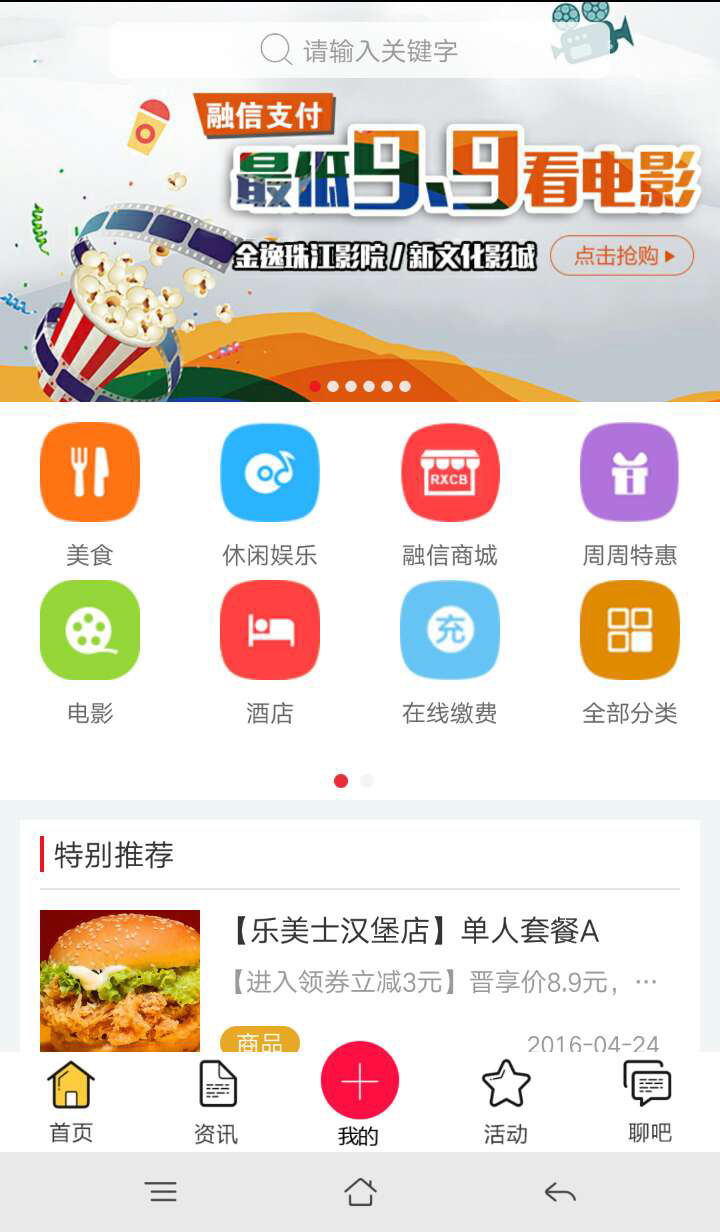
Task: Tap the 点击抢购 purchase button
Action: pos(621,256)
